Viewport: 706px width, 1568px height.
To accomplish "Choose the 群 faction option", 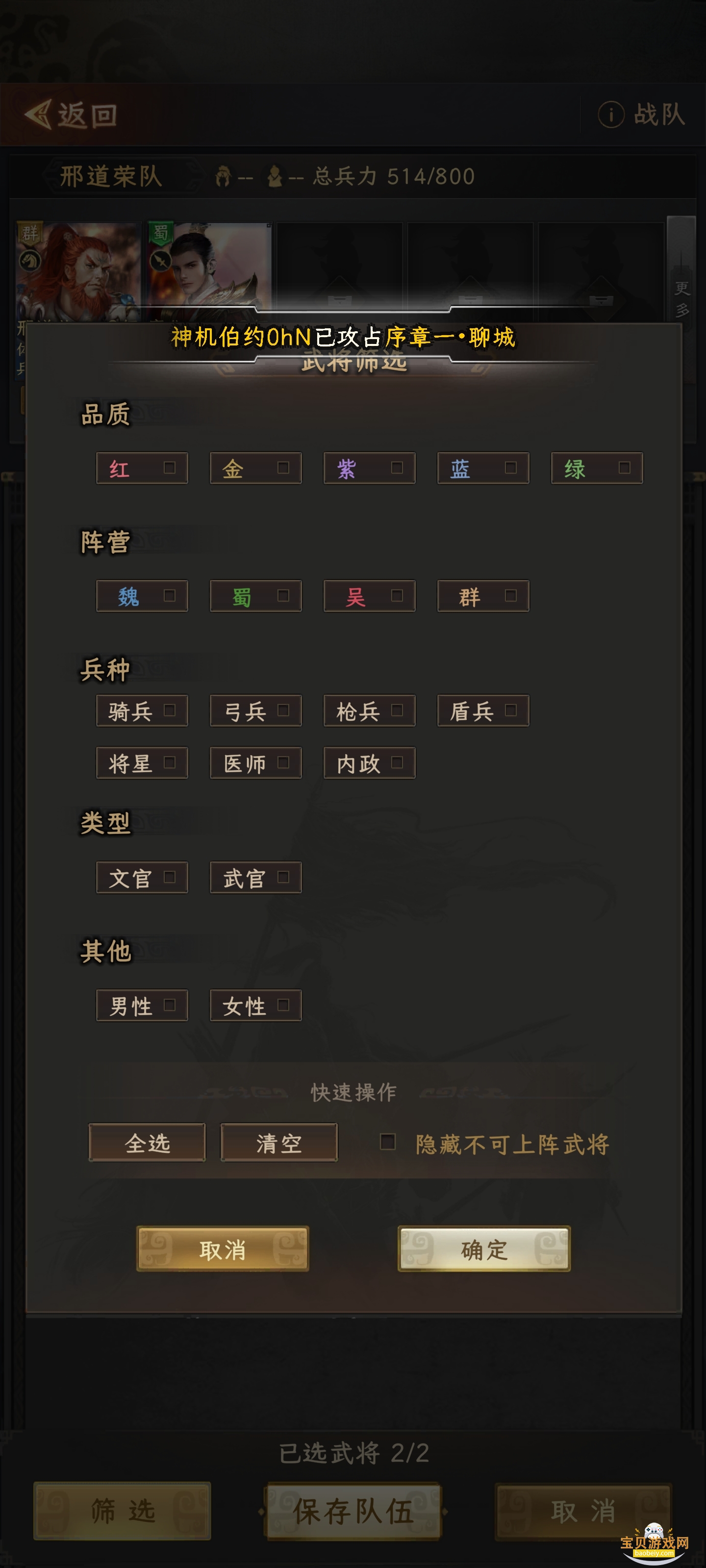I will click(483, 596).
